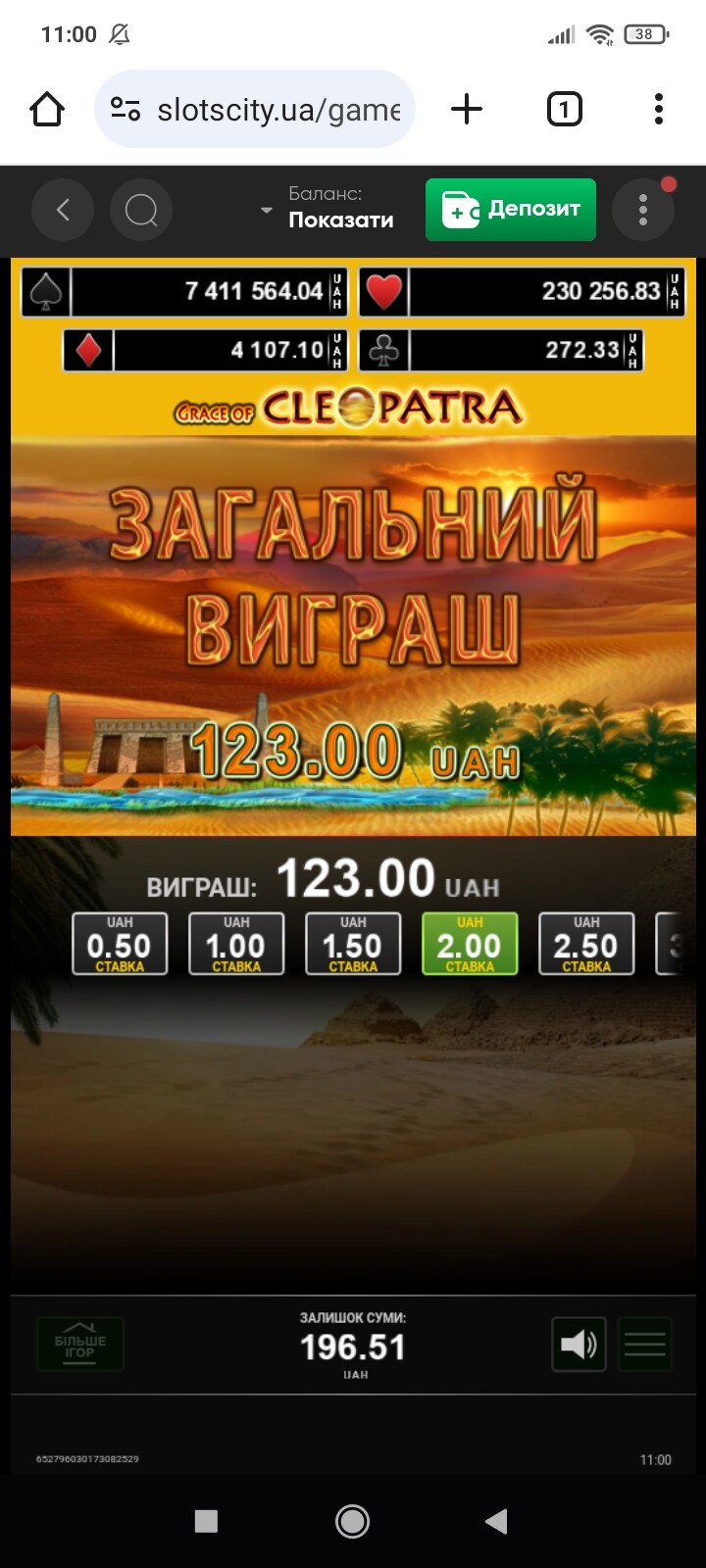The image size is (706, 1568).
Task: Mute the game sound
Action: 579,1345
